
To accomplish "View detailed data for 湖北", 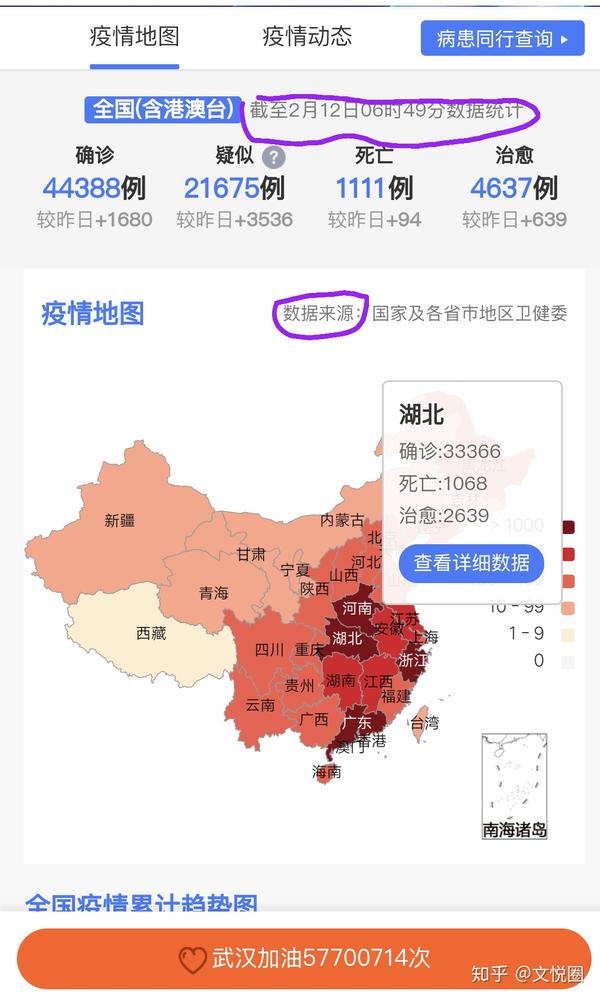I will tap(471, 563).
